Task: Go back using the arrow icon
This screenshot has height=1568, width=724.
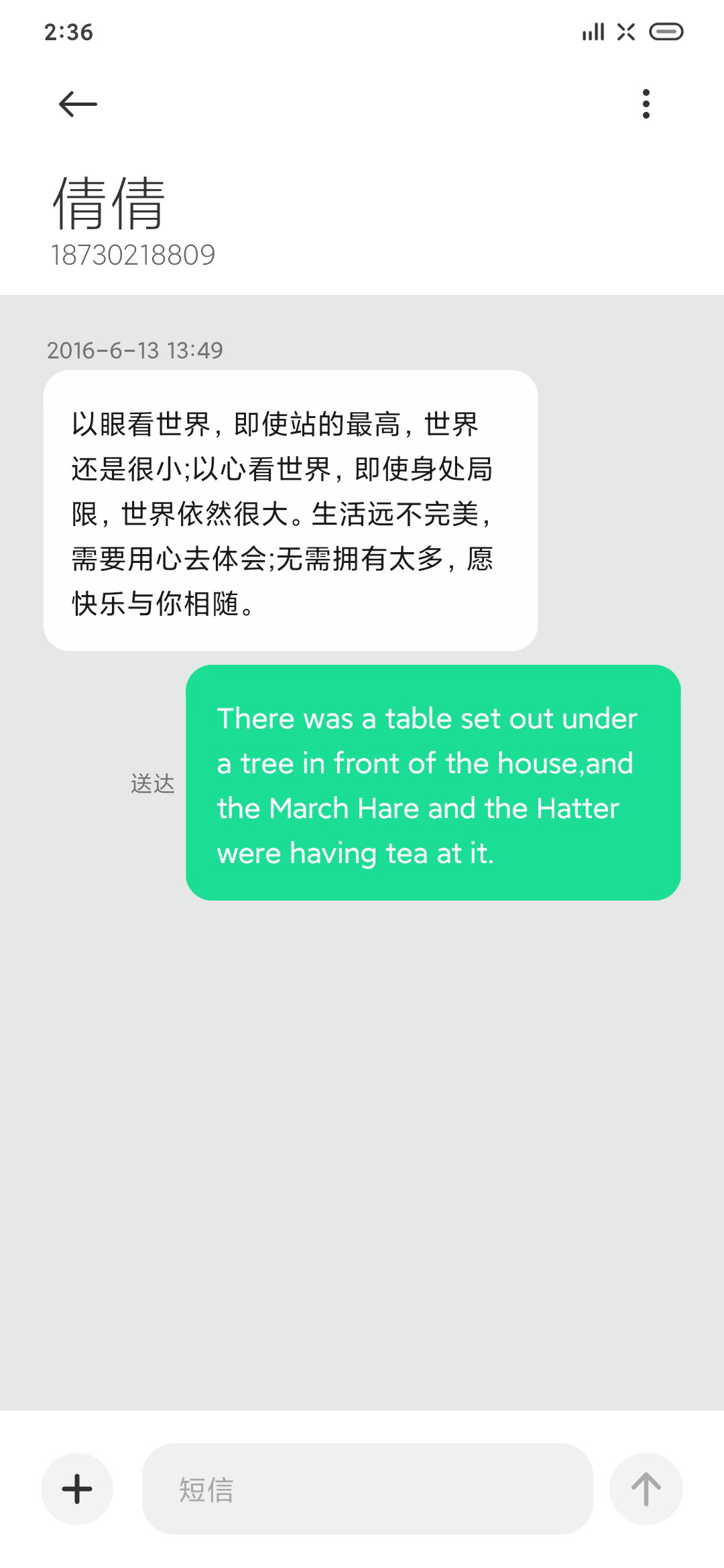Action: coord(78,104)
